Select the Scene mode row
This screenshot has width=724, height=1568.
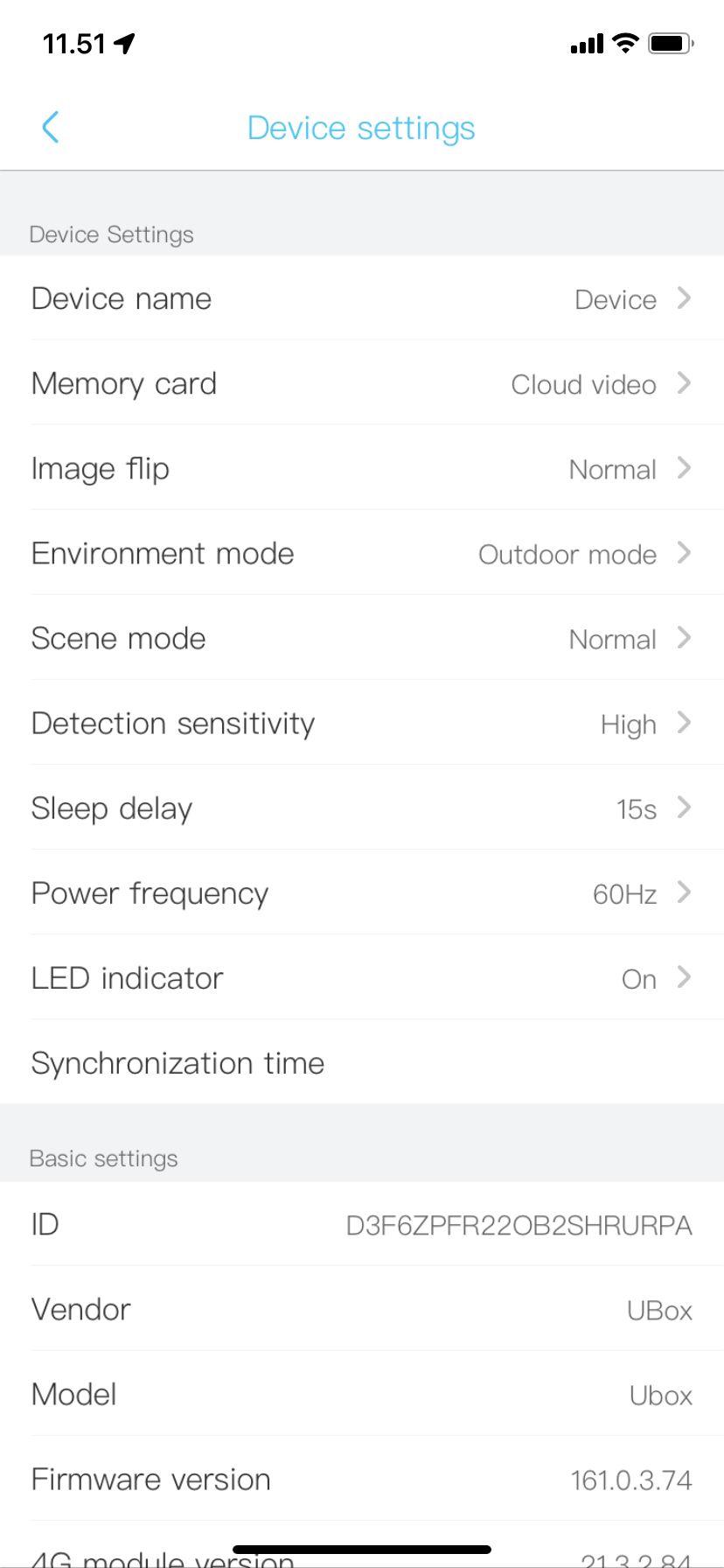coord(362,638)
